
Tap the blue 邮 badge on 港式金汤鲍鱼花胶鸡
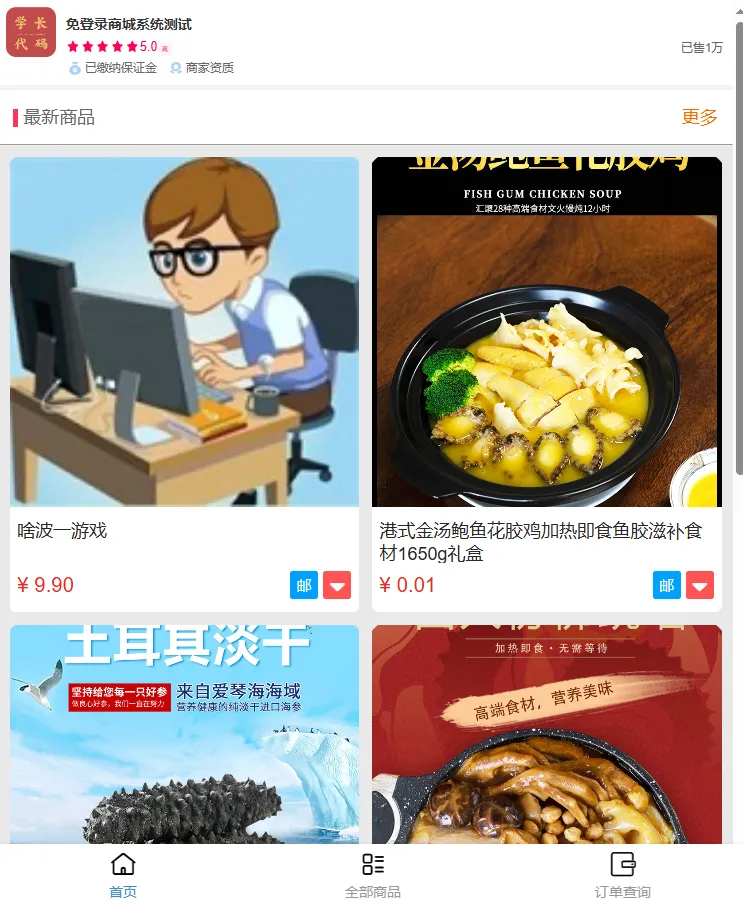pyautogui.click(x=667, y=585)
